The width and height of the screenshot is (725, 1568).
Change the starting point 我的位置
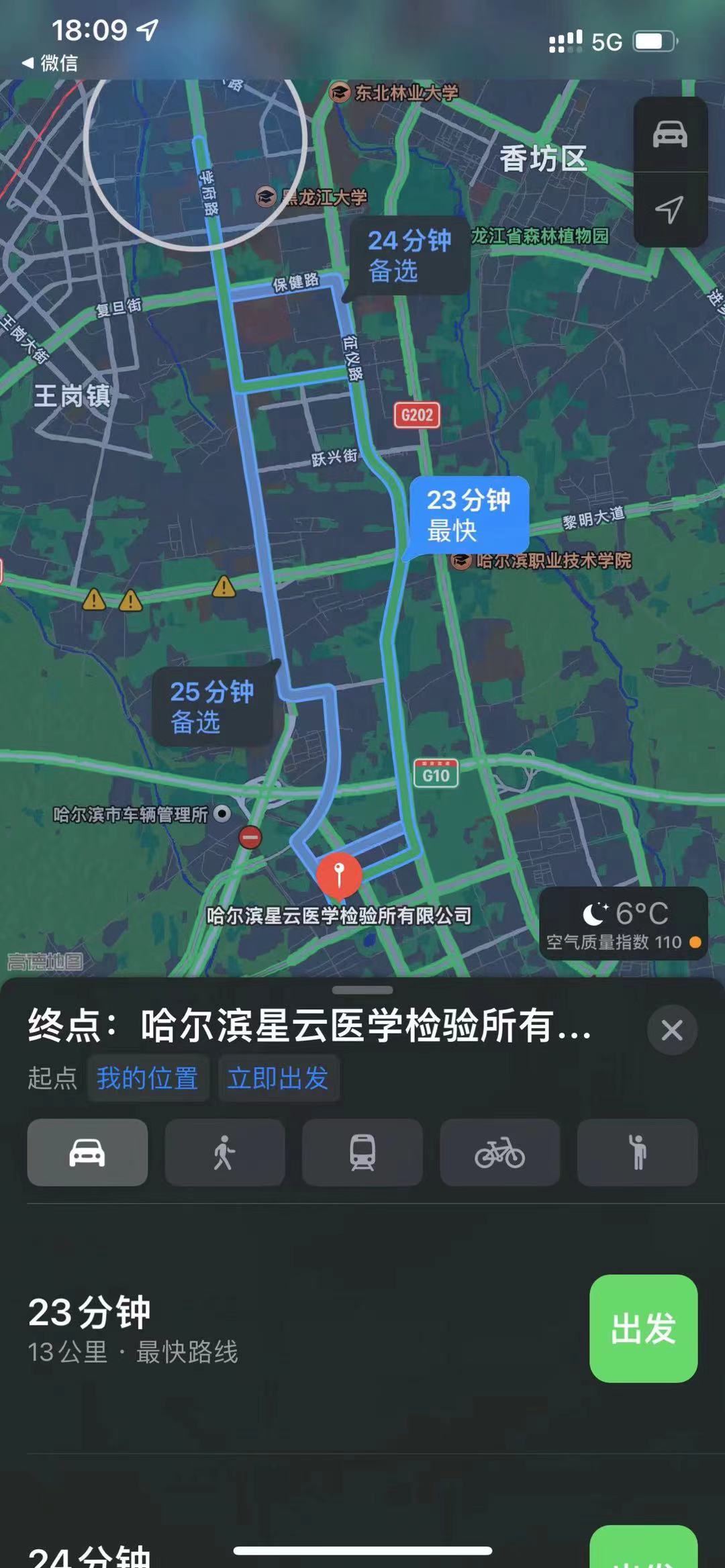pos(148,1078)
